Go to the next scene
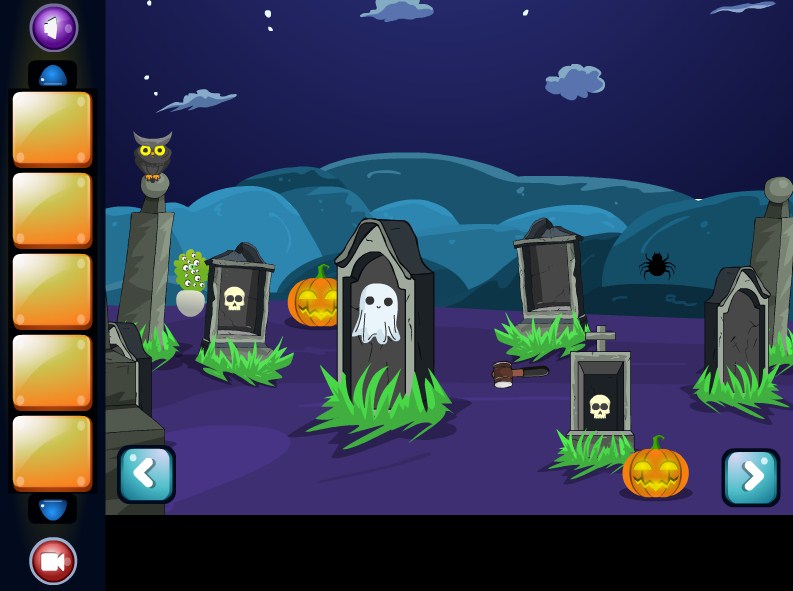 pos(750,477)
